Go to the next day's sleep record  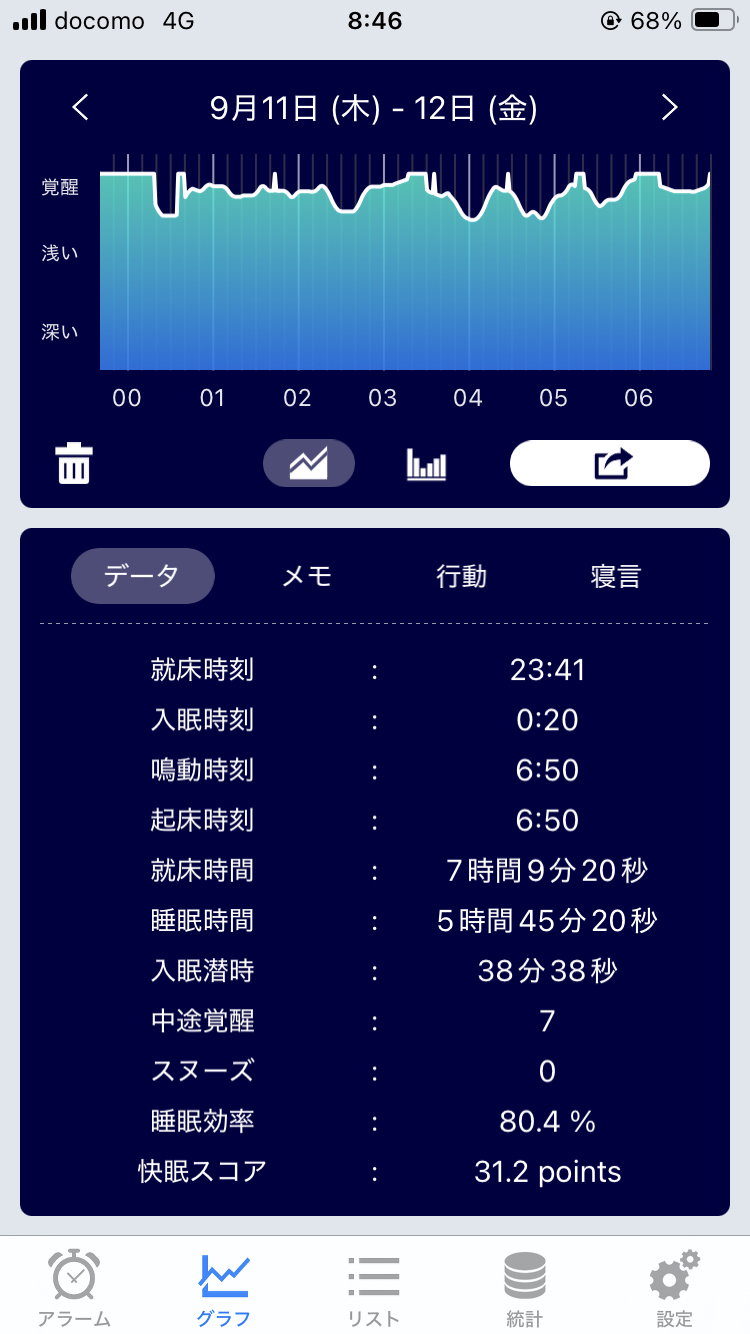669,108
